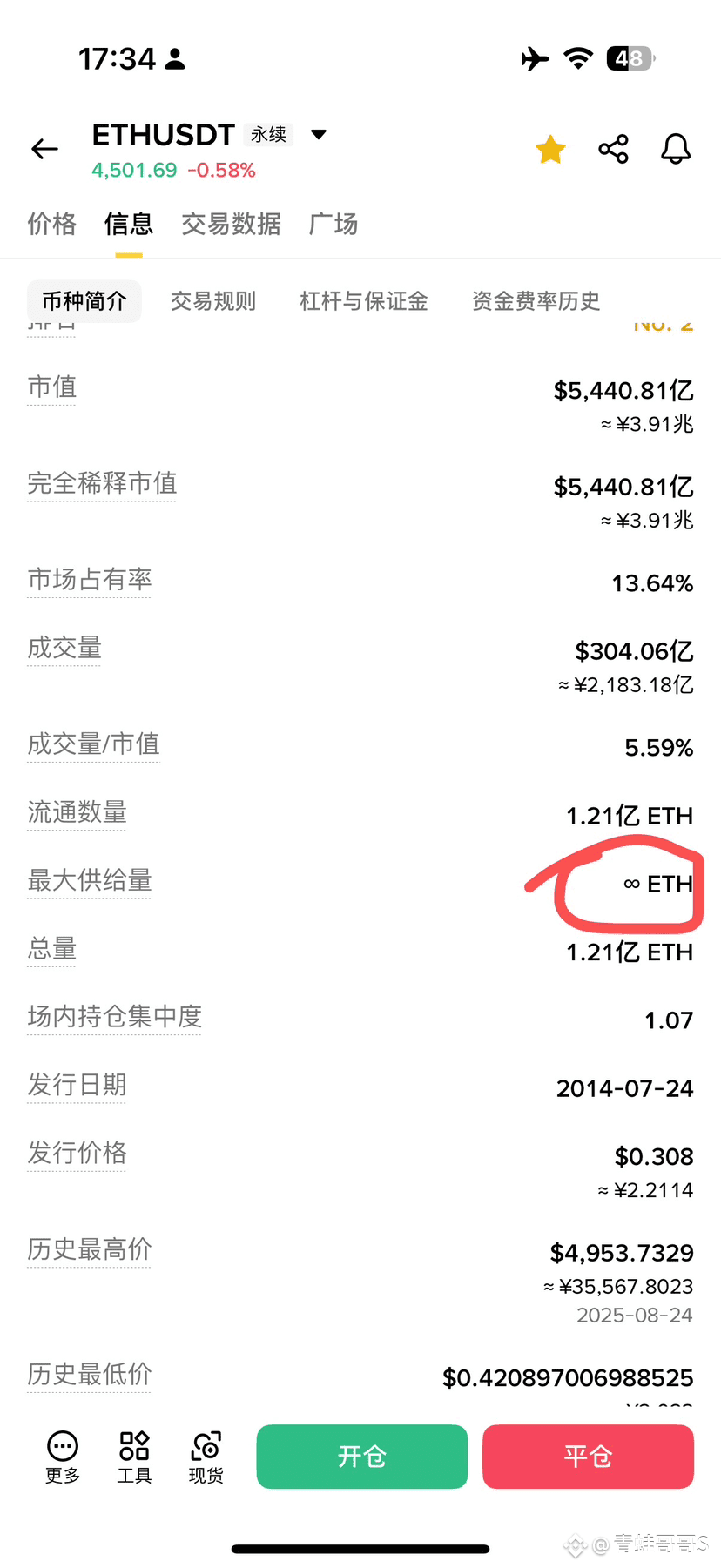Open the price alert bell
Image resolution: width=721 pixels, height=1568 pixels.
coord(676,150)
